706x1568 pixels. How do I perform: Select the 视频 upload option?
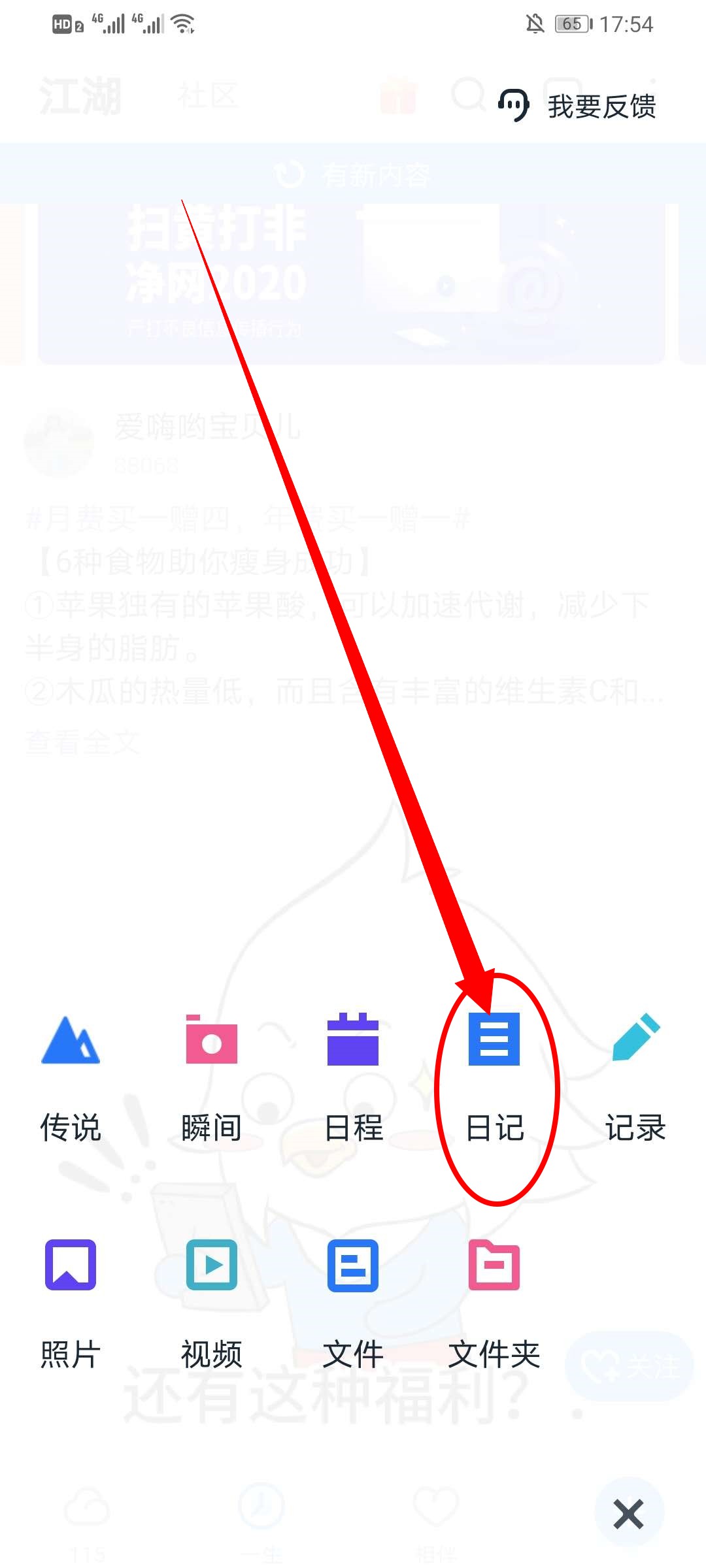tap(211, 1297)
